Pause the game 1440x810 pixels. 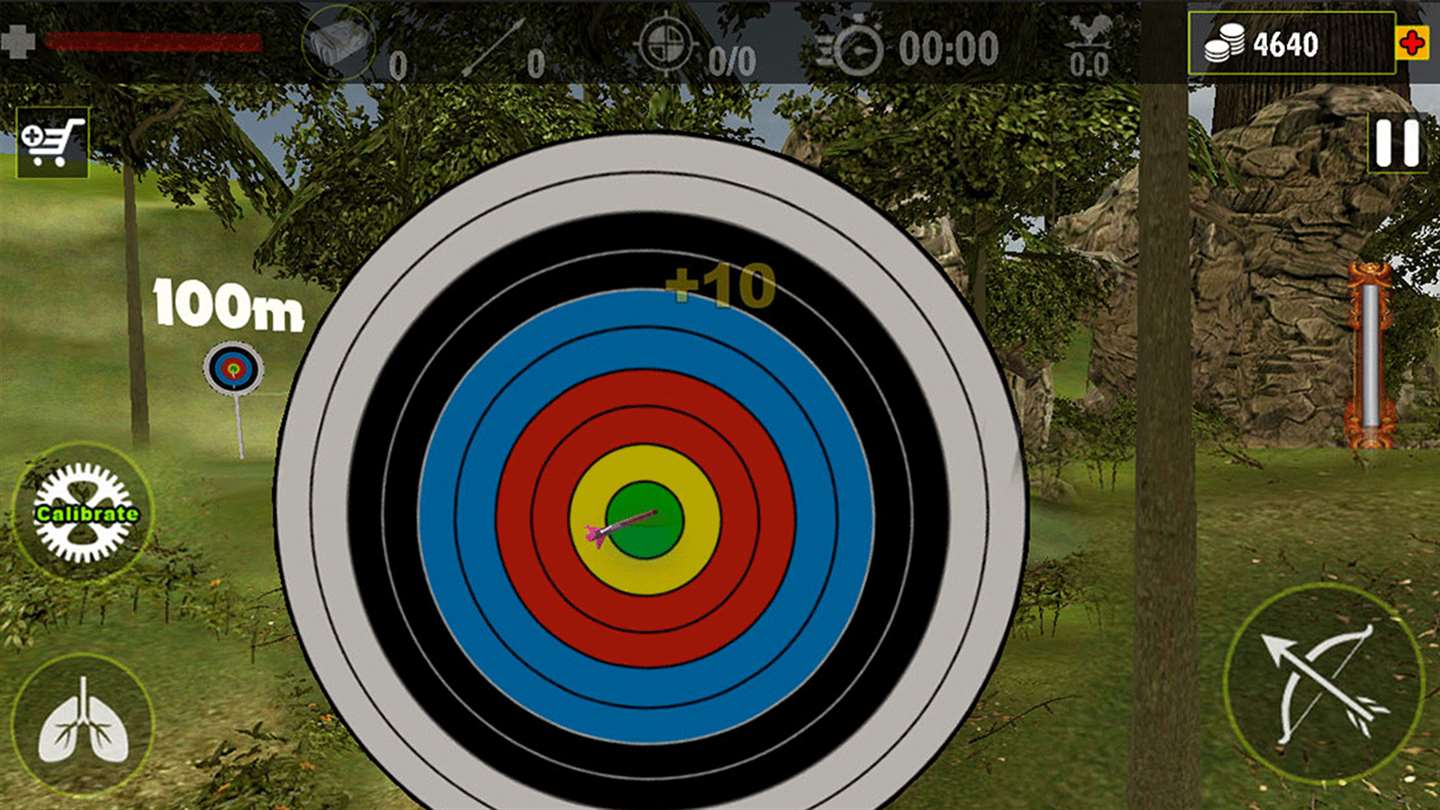pos(1397,143)
